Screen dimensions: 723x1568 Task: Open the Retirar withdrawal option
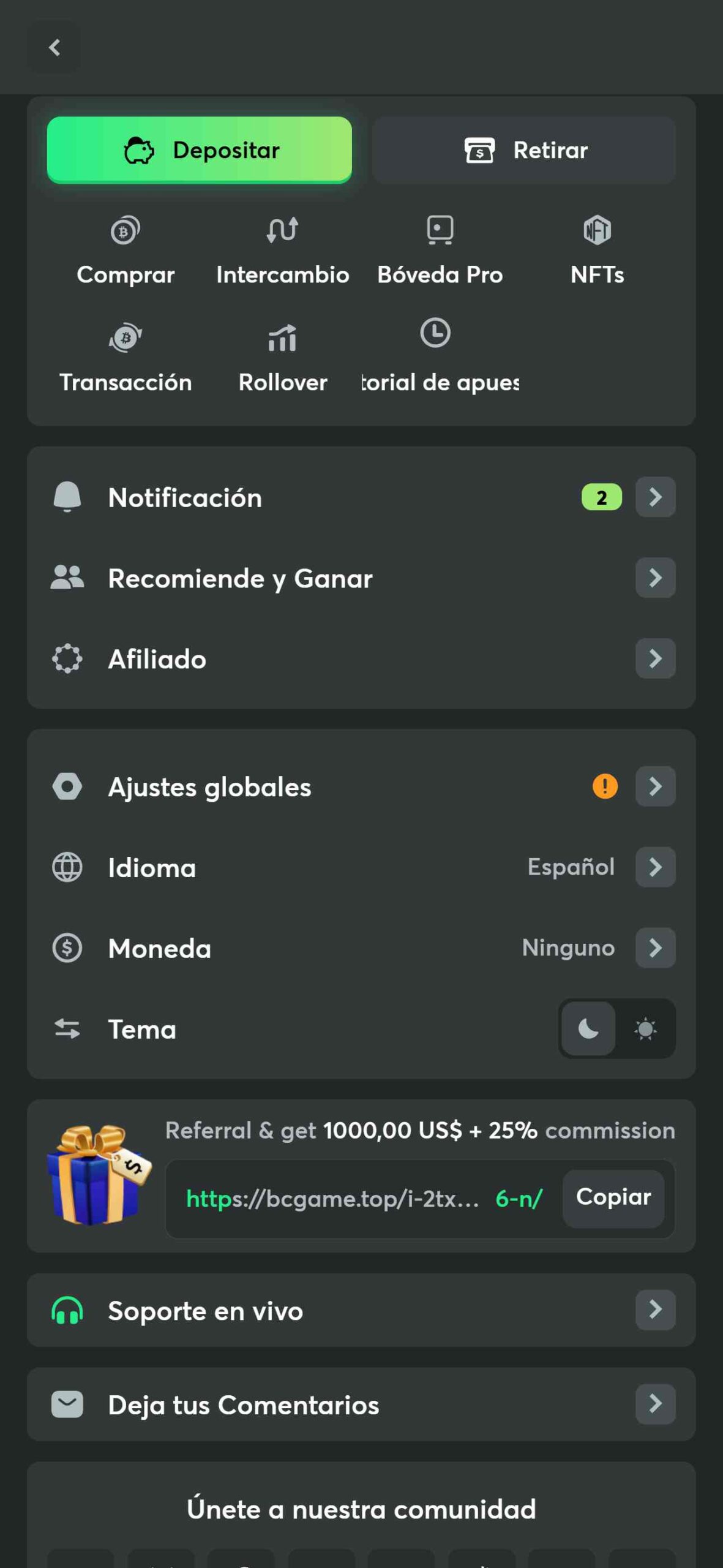pyautogui.click(x=524, y=150)
